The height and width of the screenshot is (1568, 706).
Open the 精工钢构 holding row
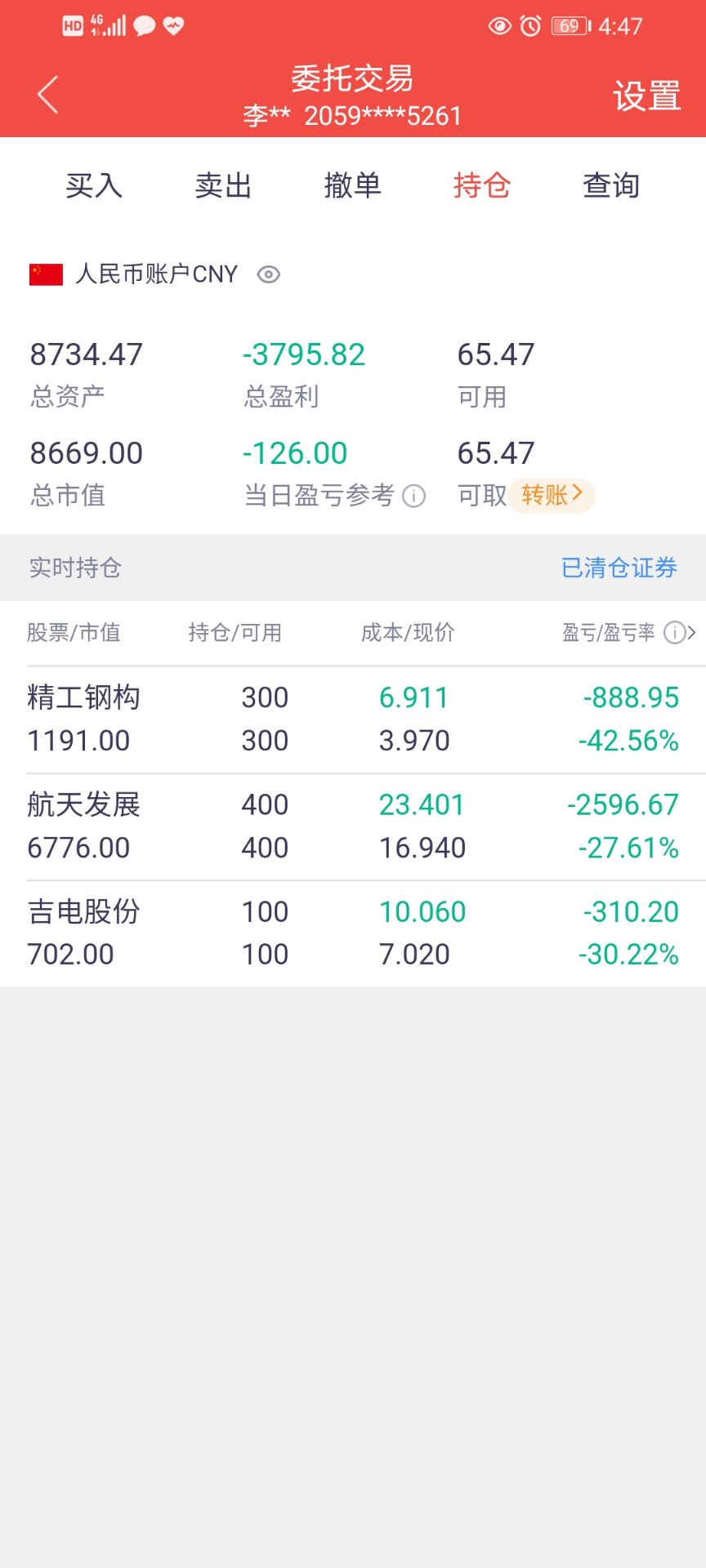click(353, 719)
